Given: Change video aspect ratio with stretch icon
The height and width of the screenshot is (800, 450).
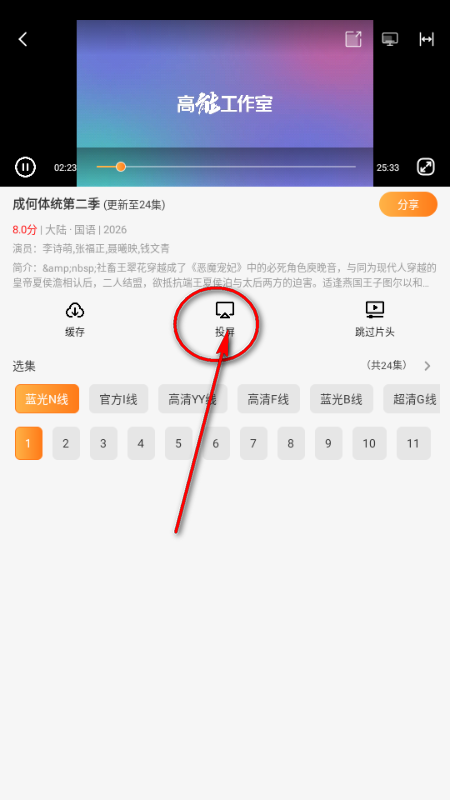Looking at the screenshot, I should 427,39.
